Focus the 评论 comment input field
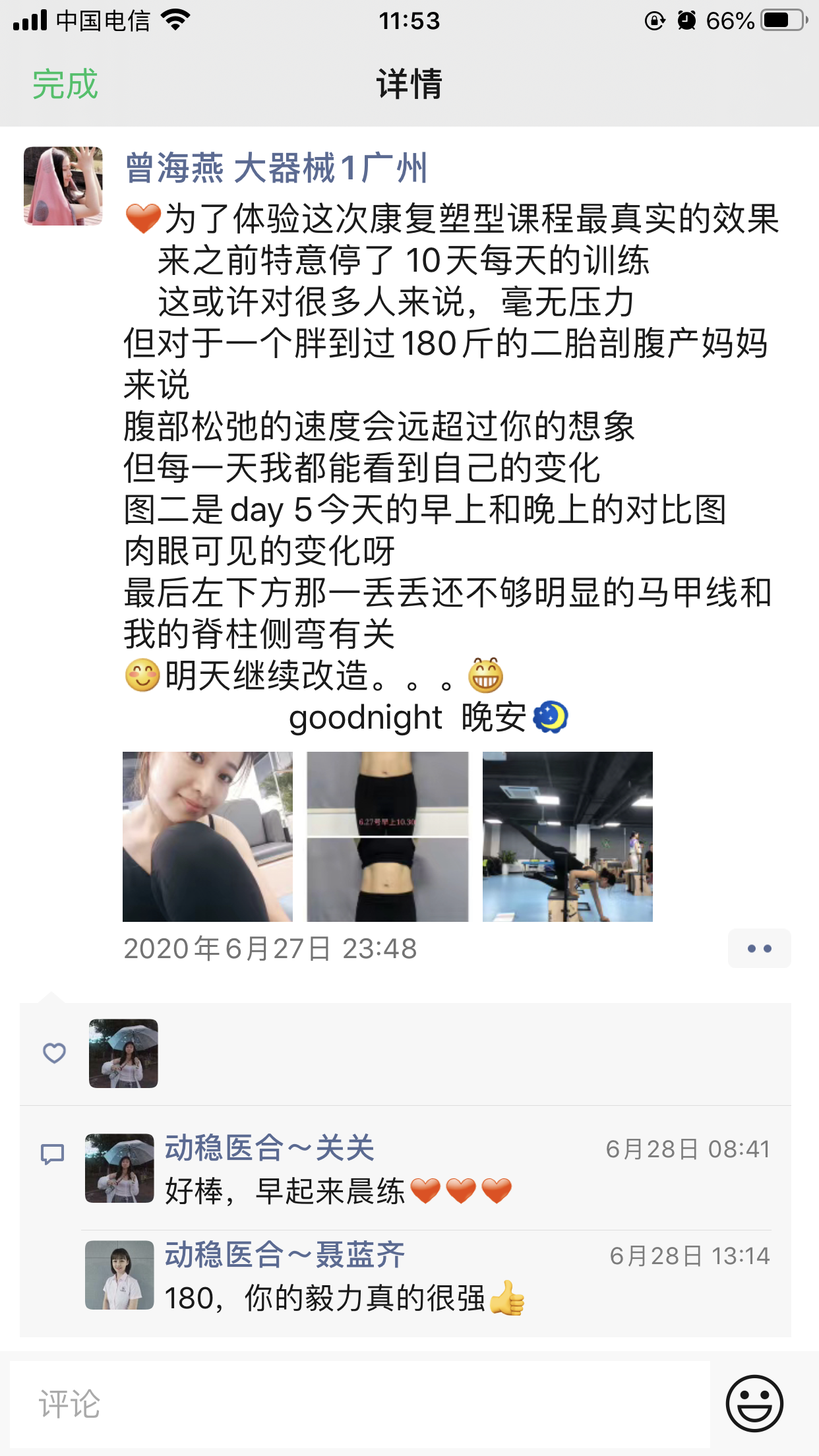This screenshot has height=1456, width=819. tap(359, 1403)
